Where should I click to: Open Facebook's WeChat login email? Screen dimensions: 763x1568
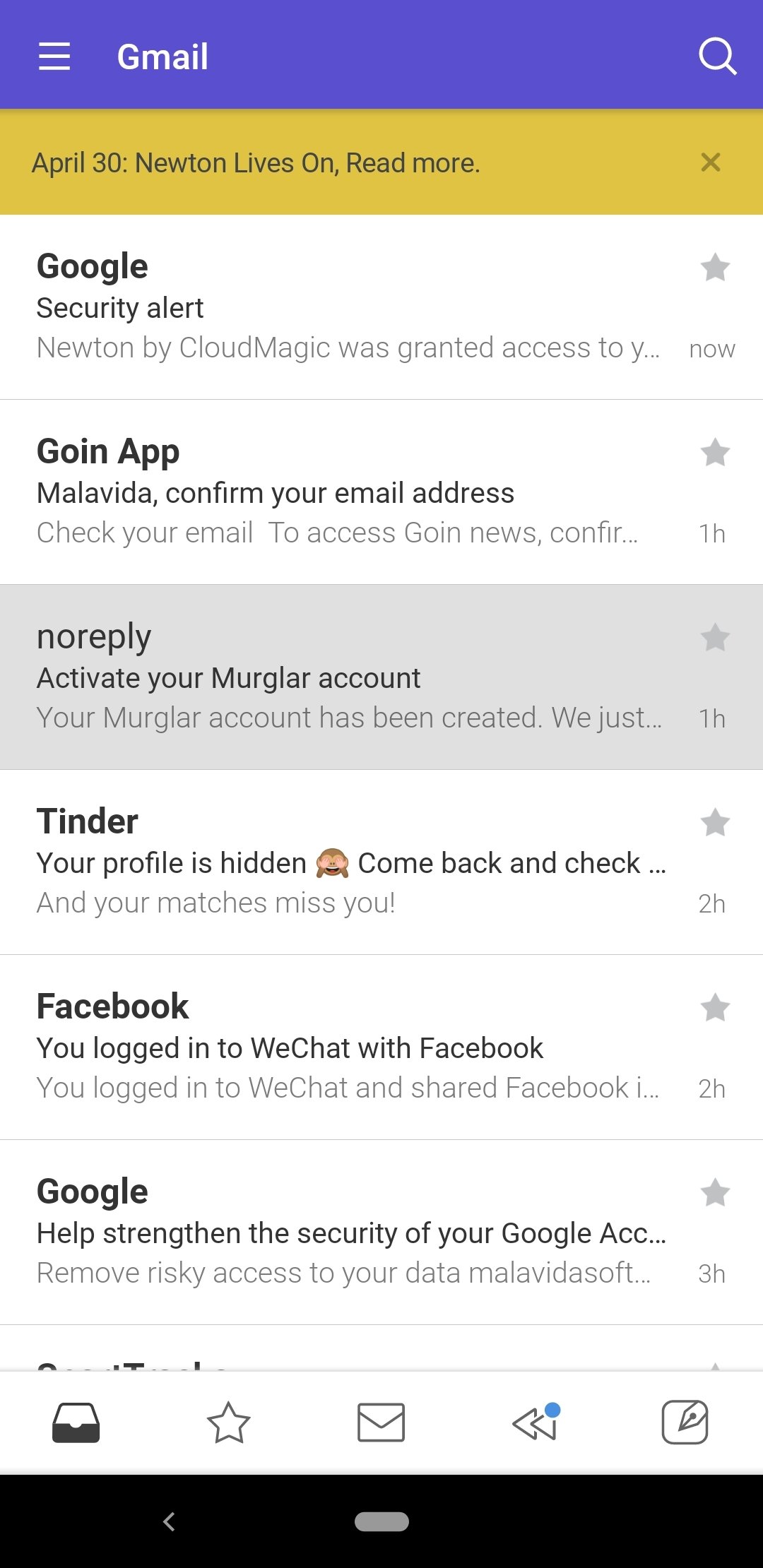tap(346, 1048)
